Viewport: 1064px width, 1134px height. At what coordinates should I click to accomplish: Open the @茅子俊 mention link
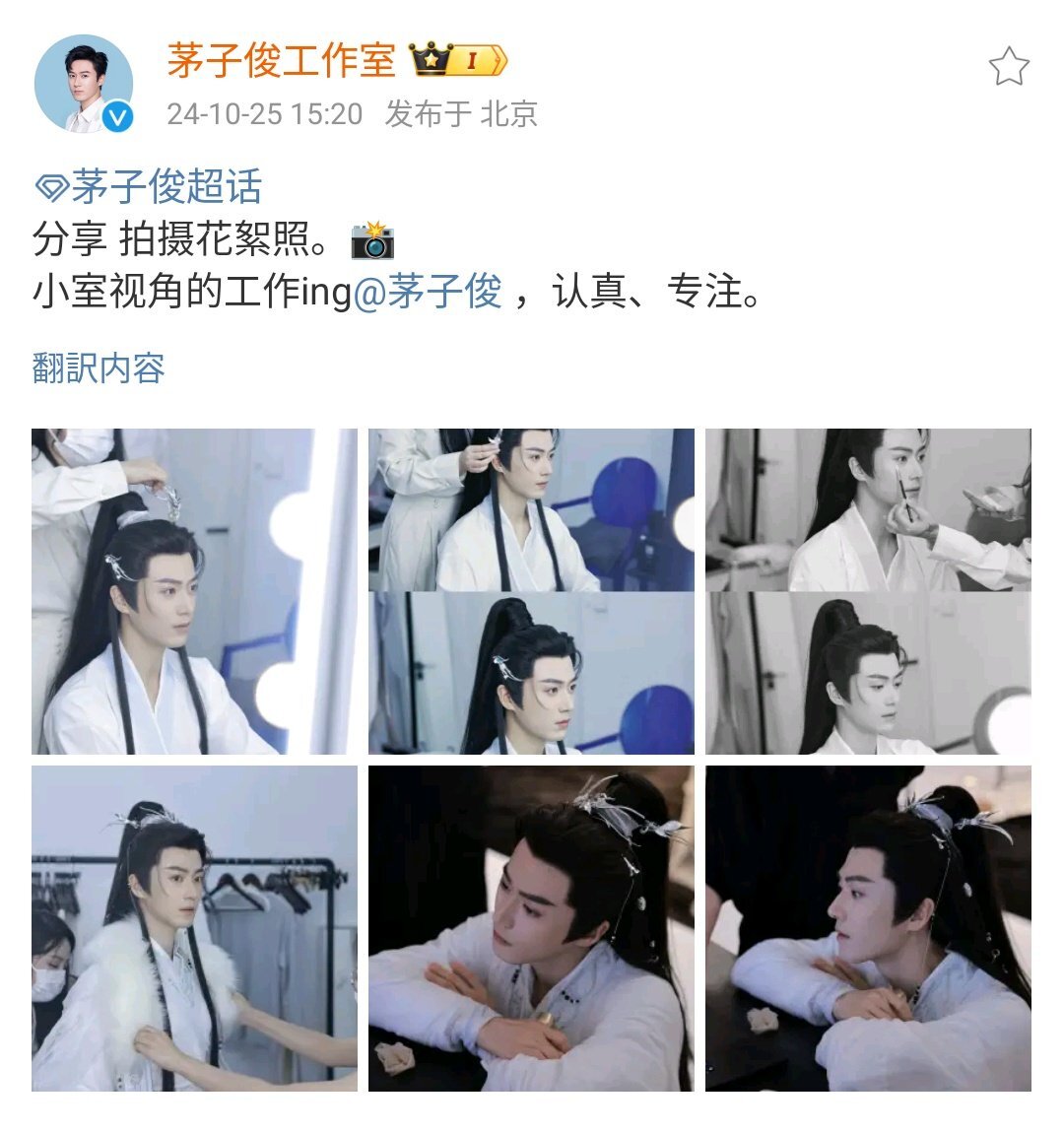pos(427,292)
